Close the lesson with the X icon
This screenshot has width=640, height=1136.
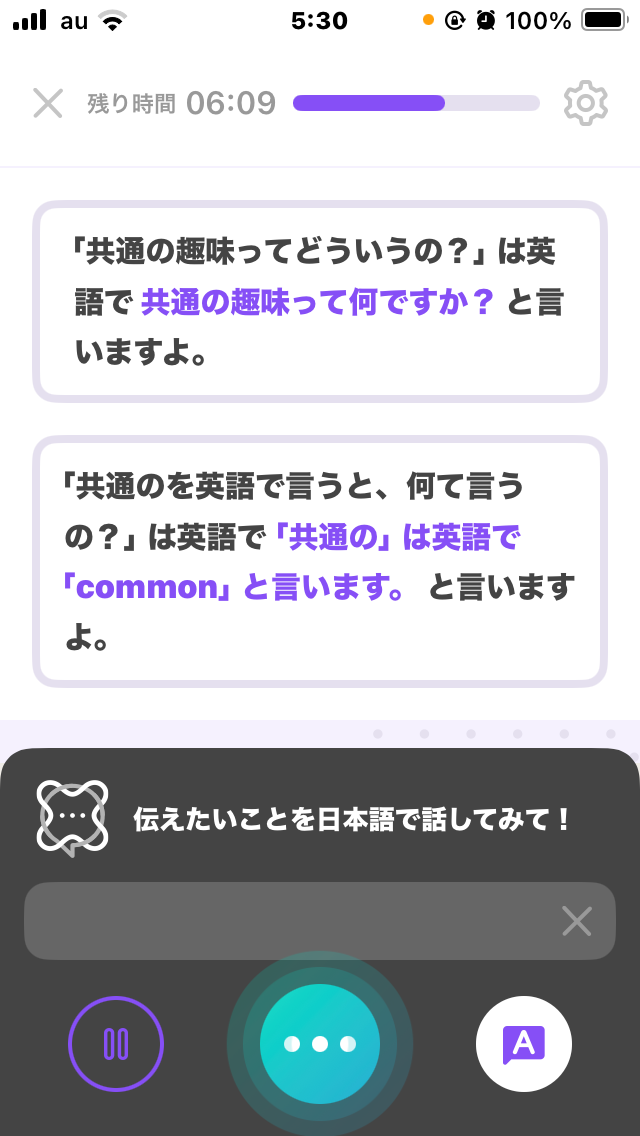click(48, 103)
